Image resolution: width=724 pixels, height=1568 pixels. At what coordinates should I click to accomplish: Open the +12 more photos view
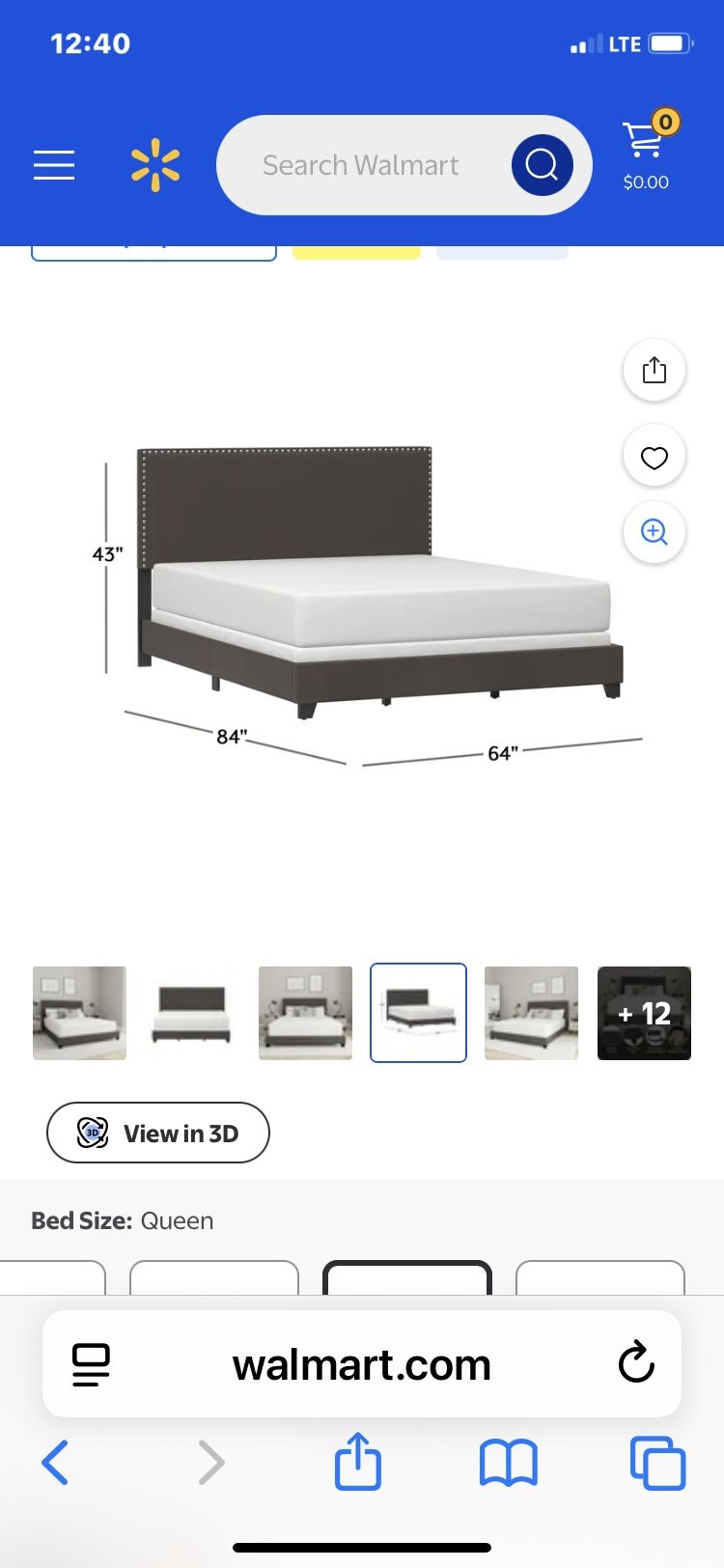644,1013
